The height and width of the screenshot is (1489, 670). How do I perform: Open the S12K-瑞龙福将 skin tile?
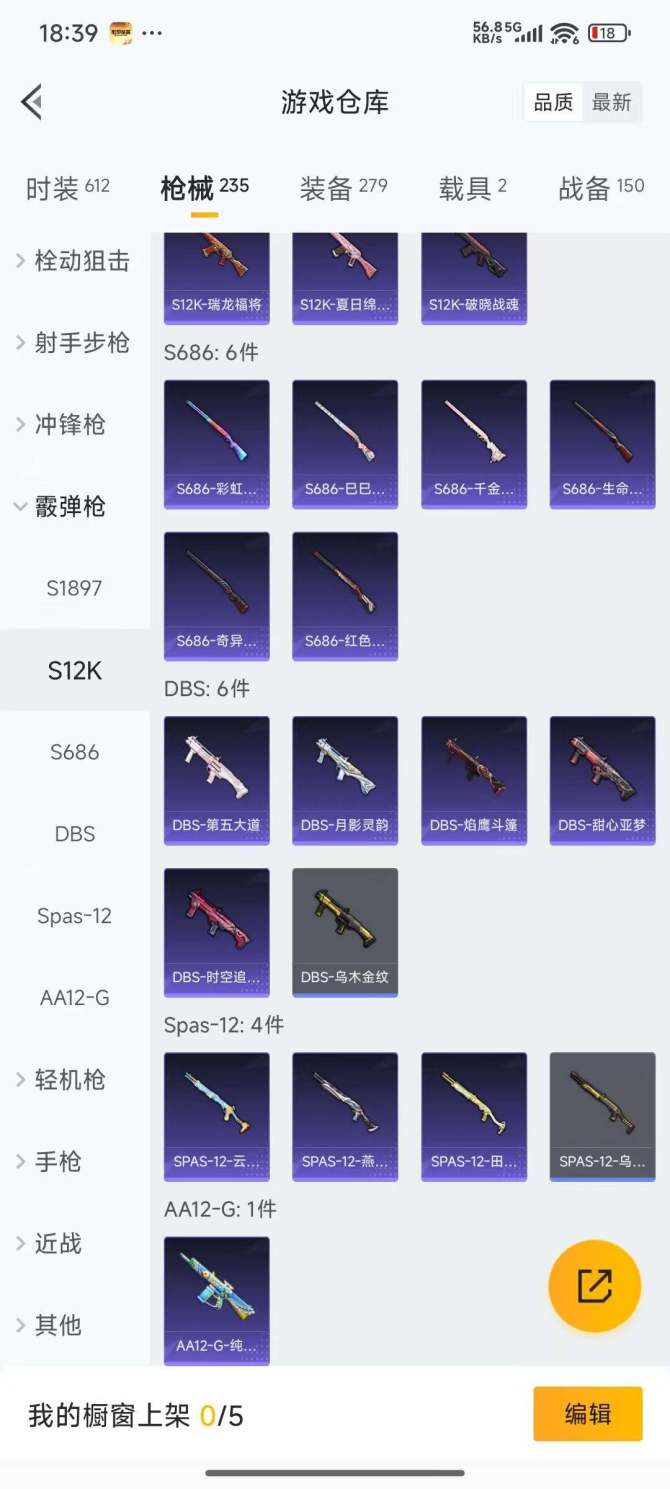click(216, 278)
